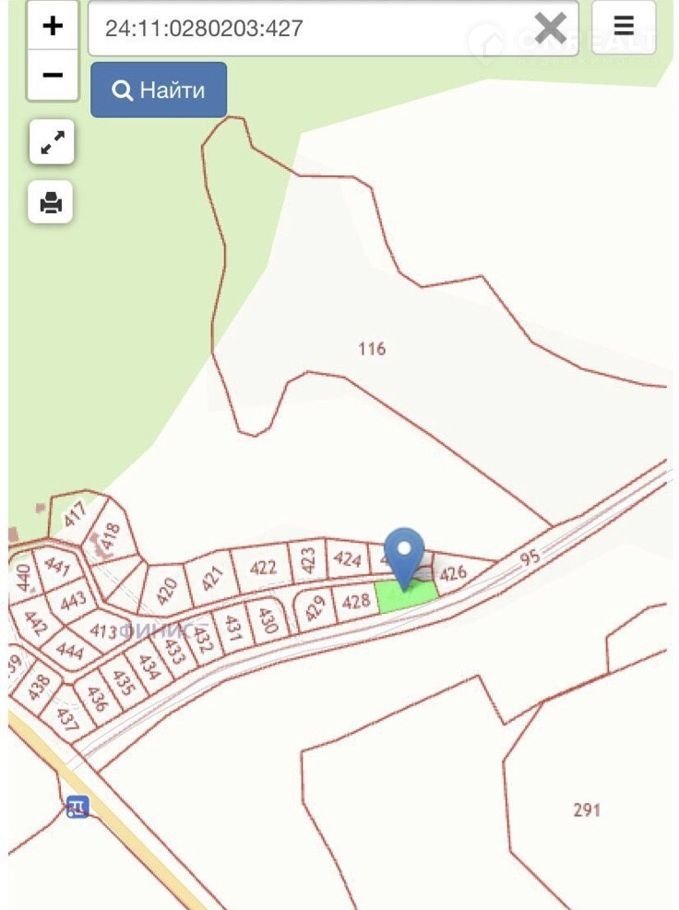Zoom out of the map

pos(52,75)
